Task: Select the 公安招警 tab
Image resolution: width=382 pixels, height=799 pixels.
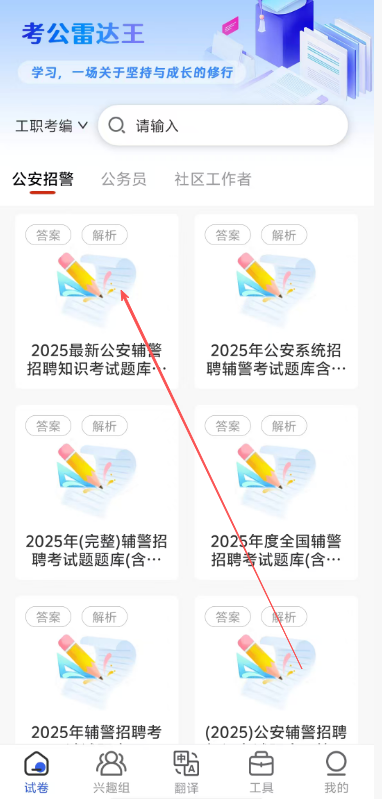Action: pos(43,179)
